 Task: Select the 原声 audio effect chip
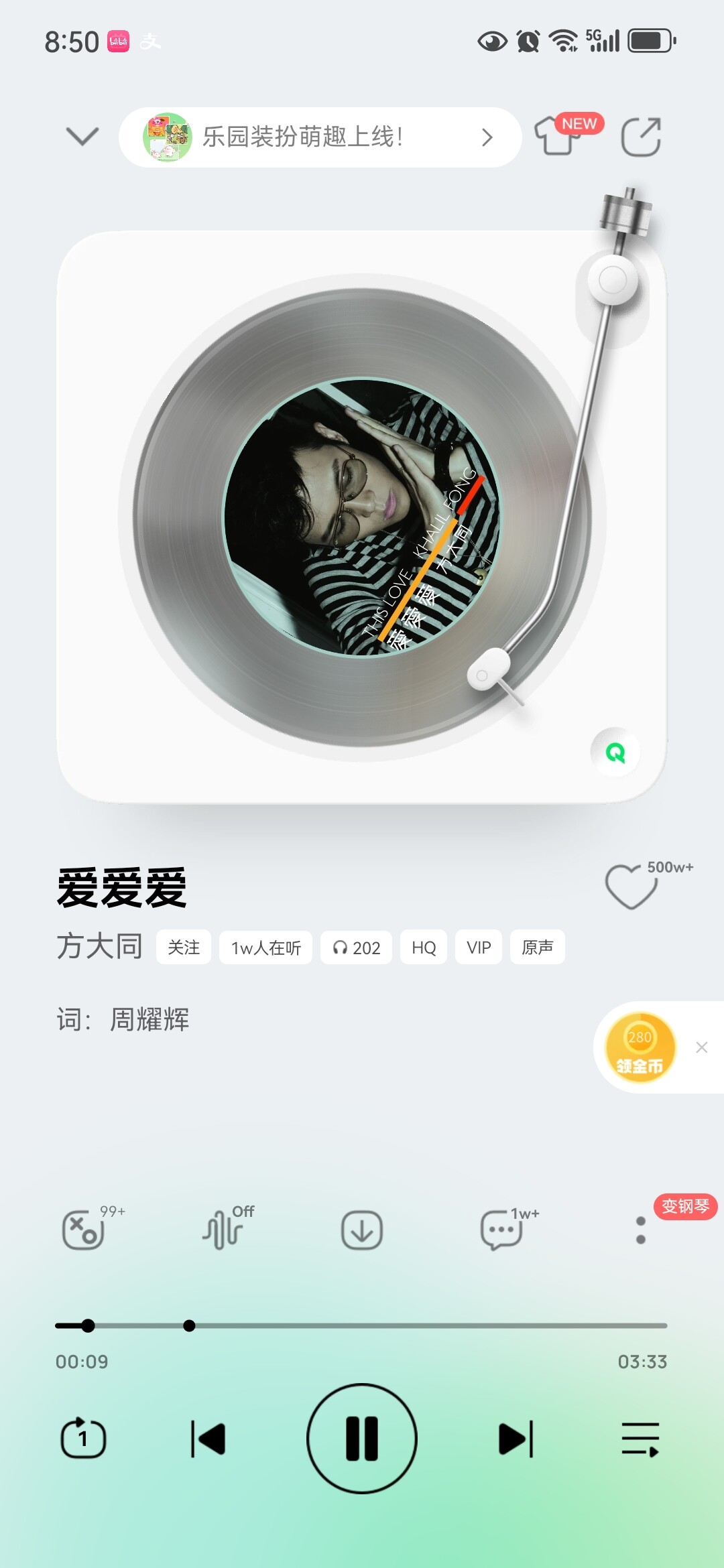coord(537,948)
